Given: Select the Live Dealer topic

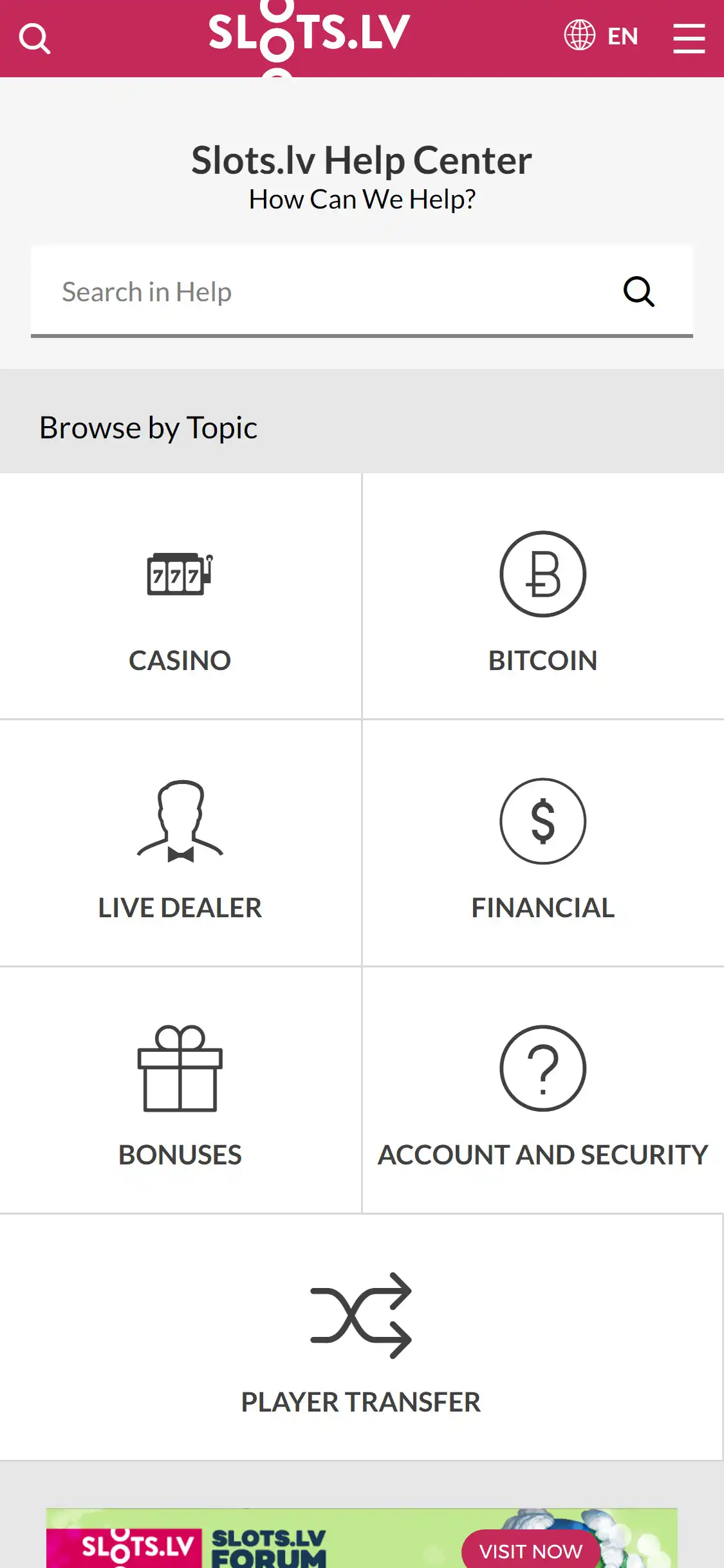Looking at the screenshot, I should click(180, 843).
